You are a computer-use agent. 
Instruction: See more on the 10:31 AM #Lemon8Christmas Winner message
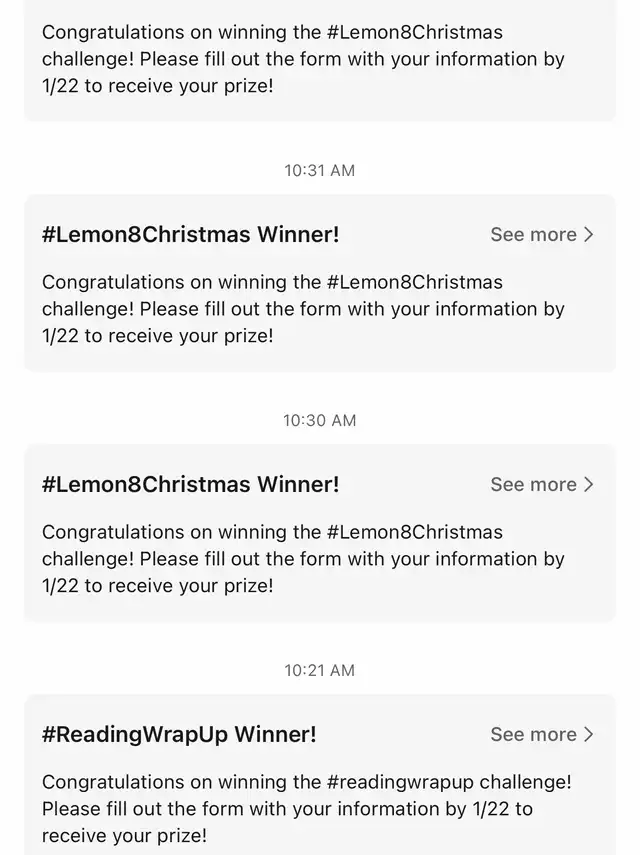coord(541,234)
